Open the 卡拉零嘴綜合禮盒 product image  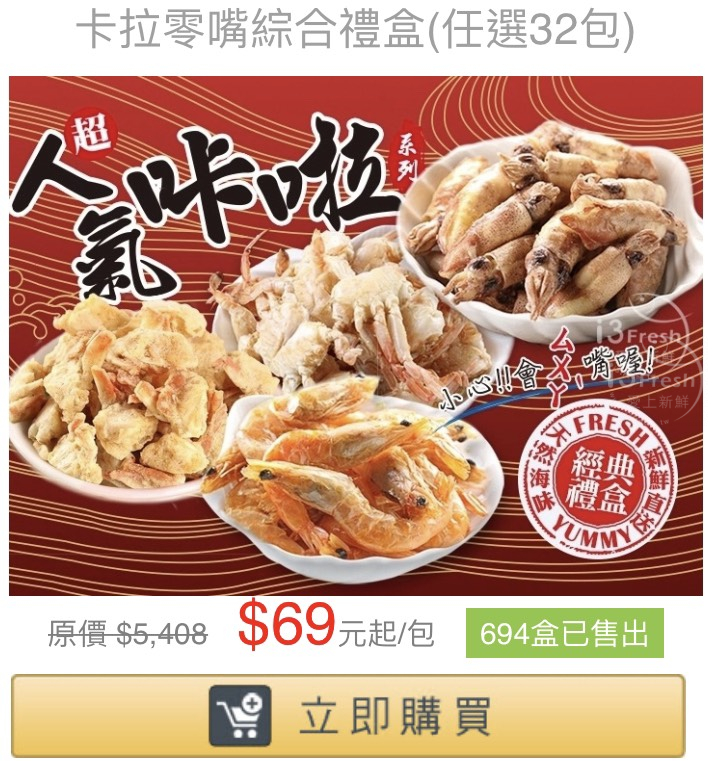[355, 336]
